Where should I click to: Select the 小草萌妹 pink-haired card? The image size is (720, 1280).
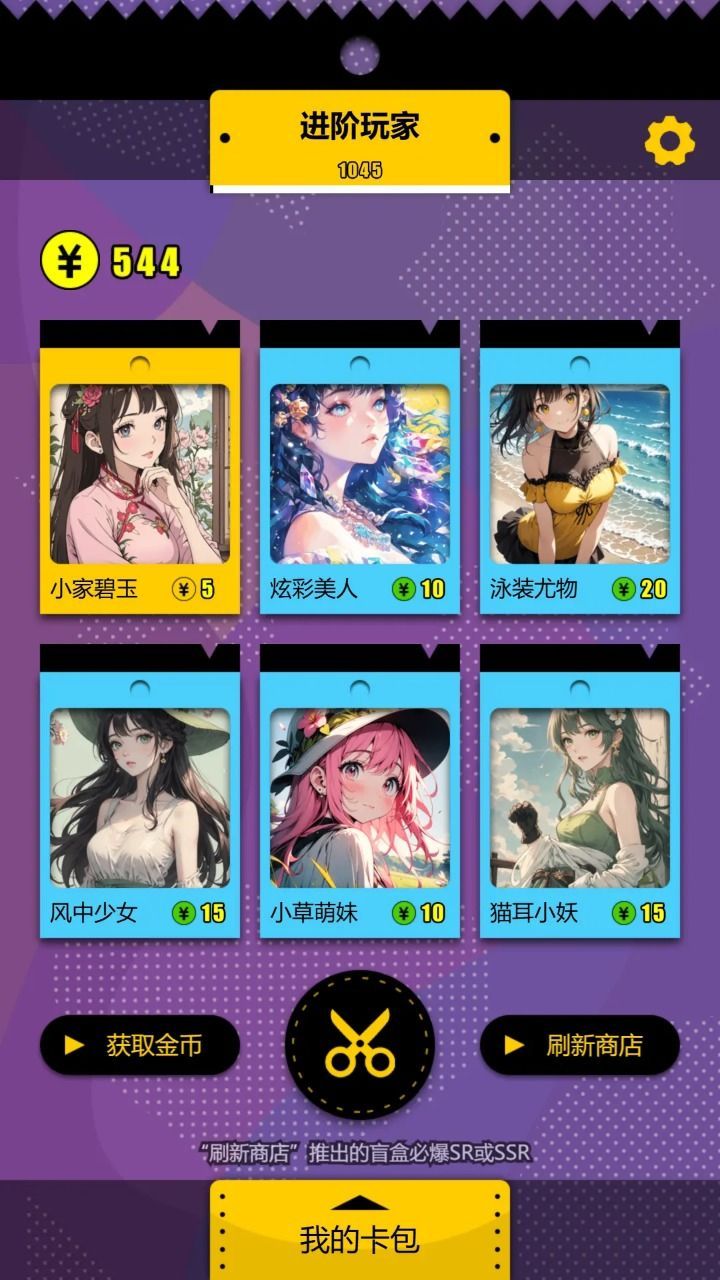(x=357, y=795)
